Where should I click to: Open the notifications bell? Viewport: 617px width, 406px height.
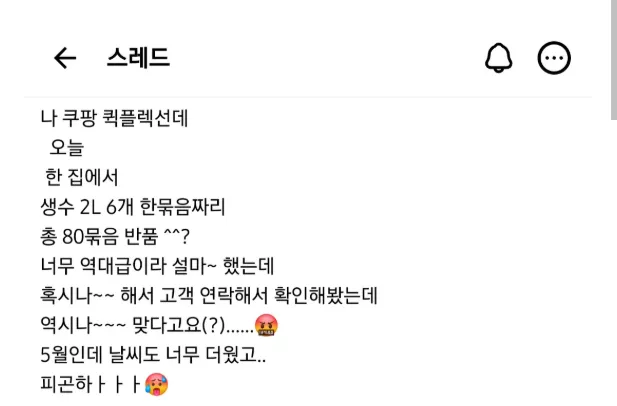click(498, 59)
